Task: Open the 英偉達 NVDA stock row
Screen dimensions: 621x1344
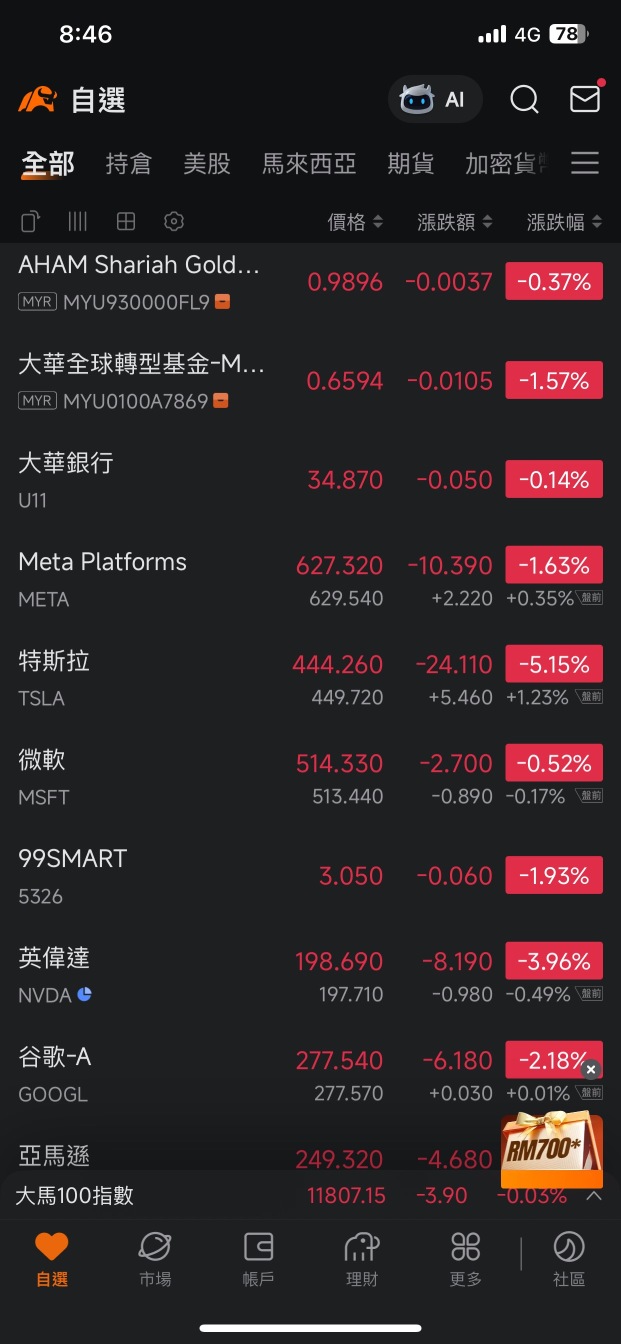Action: tap(310, 975)
